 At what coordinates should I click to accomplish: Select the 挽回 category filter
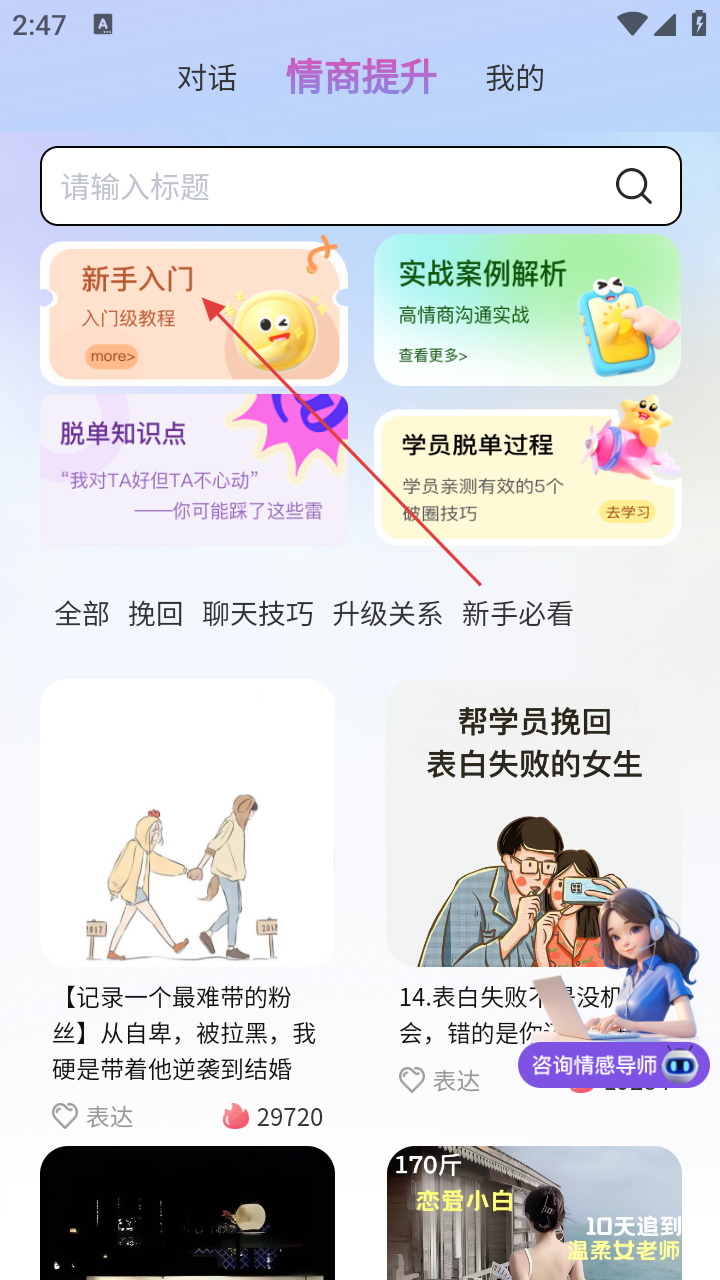(156, 613)
